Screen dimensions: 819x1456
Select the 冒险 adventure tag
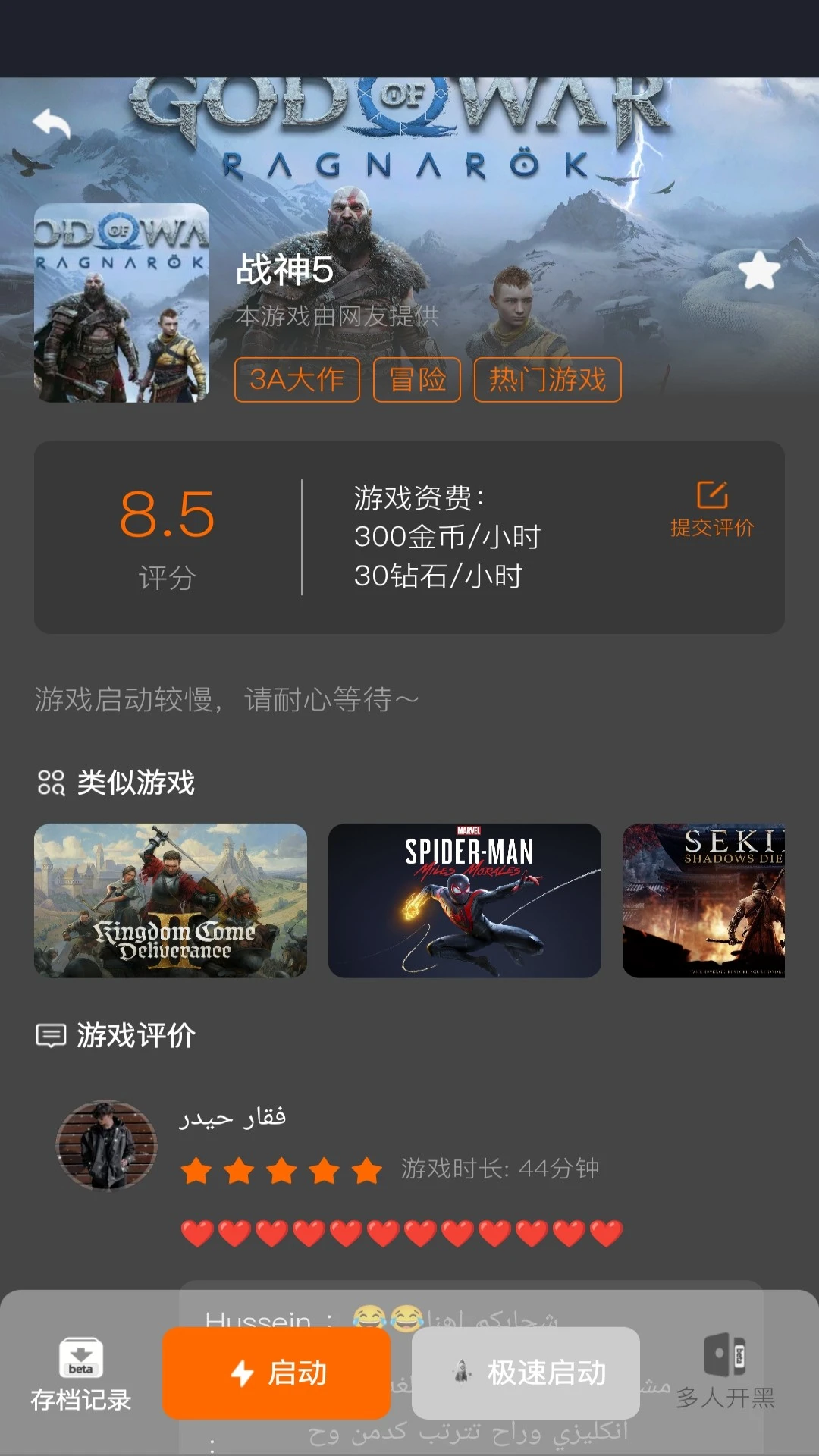pos(417,379)
